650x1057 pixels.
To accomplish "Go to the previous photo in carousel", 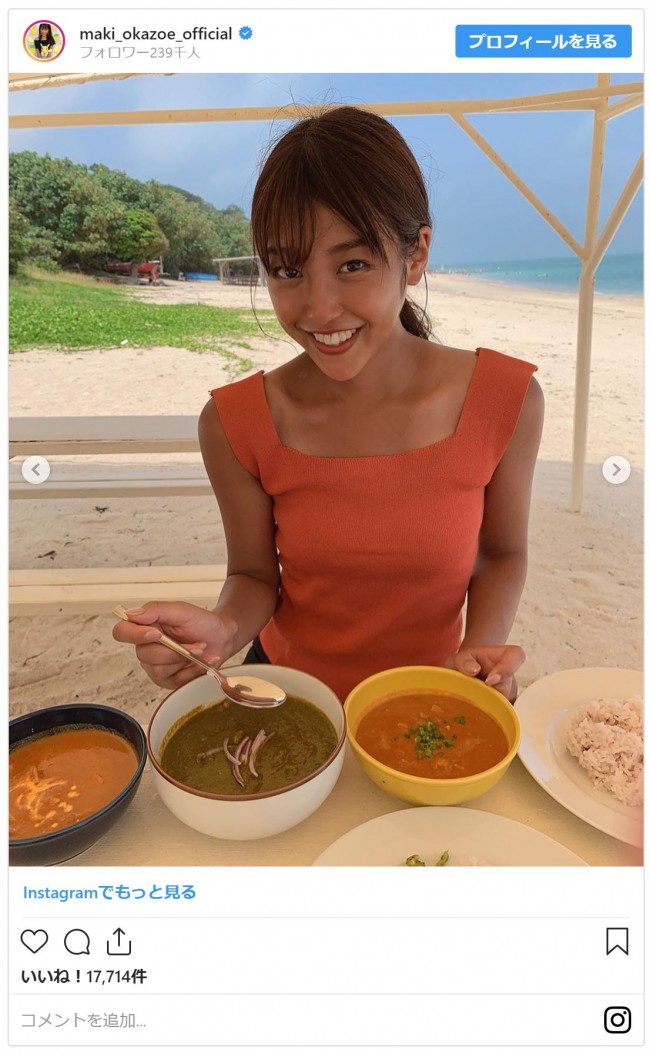I will [x=36, y=470].
